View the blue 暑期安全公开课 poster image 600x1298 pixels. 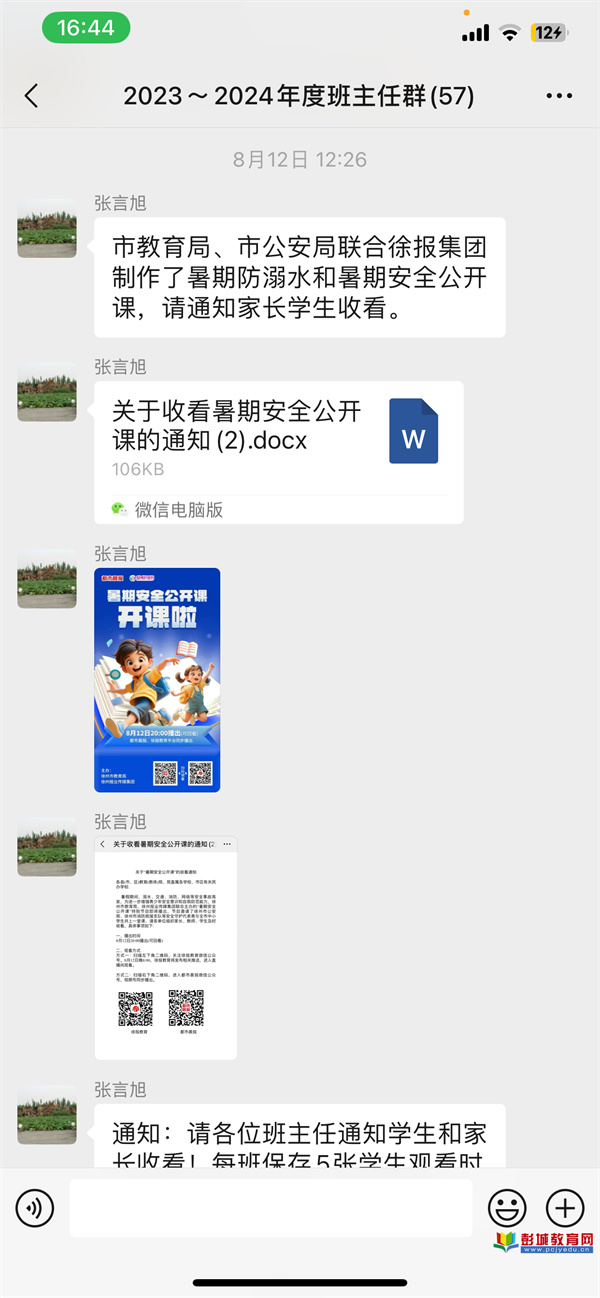pos(157,680)
